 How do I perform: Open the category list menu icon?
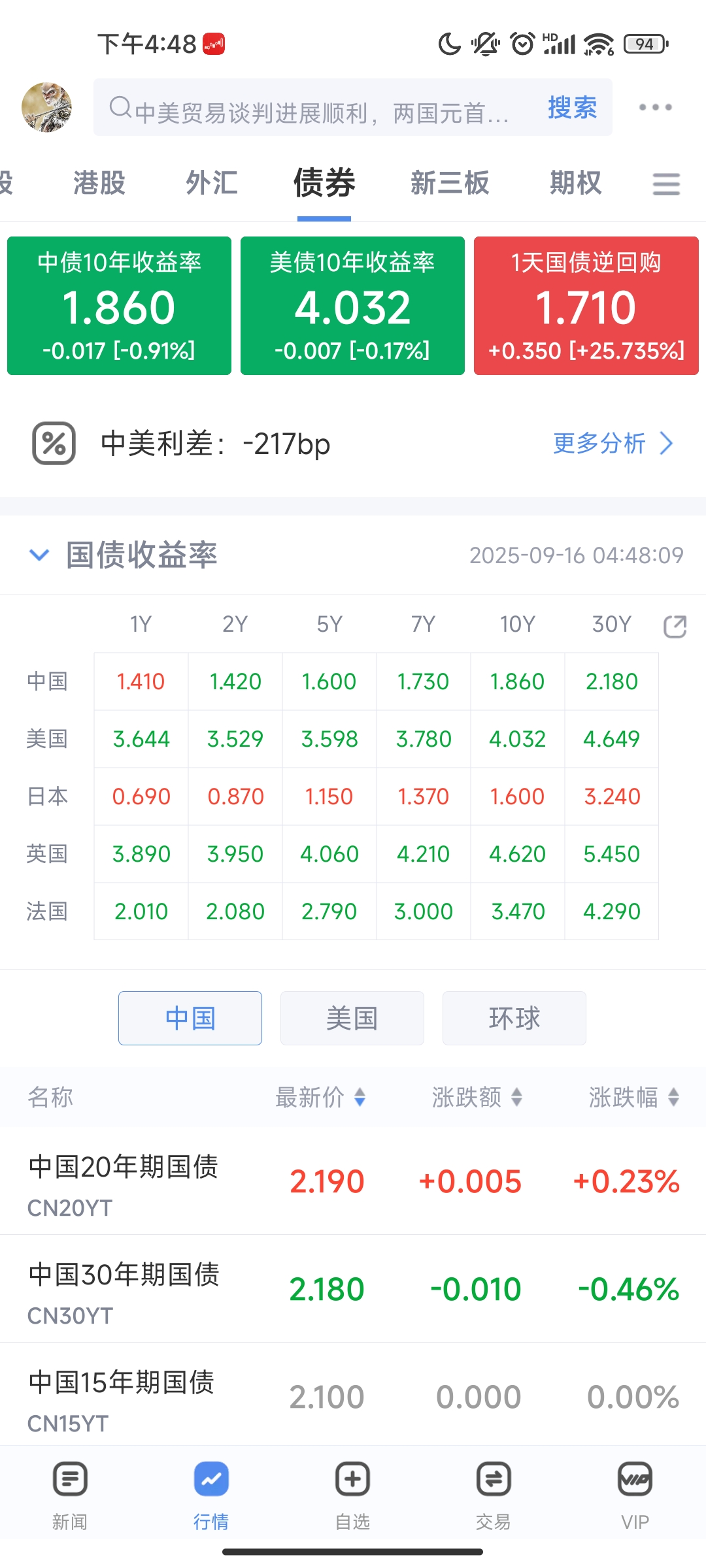[666, 184]
